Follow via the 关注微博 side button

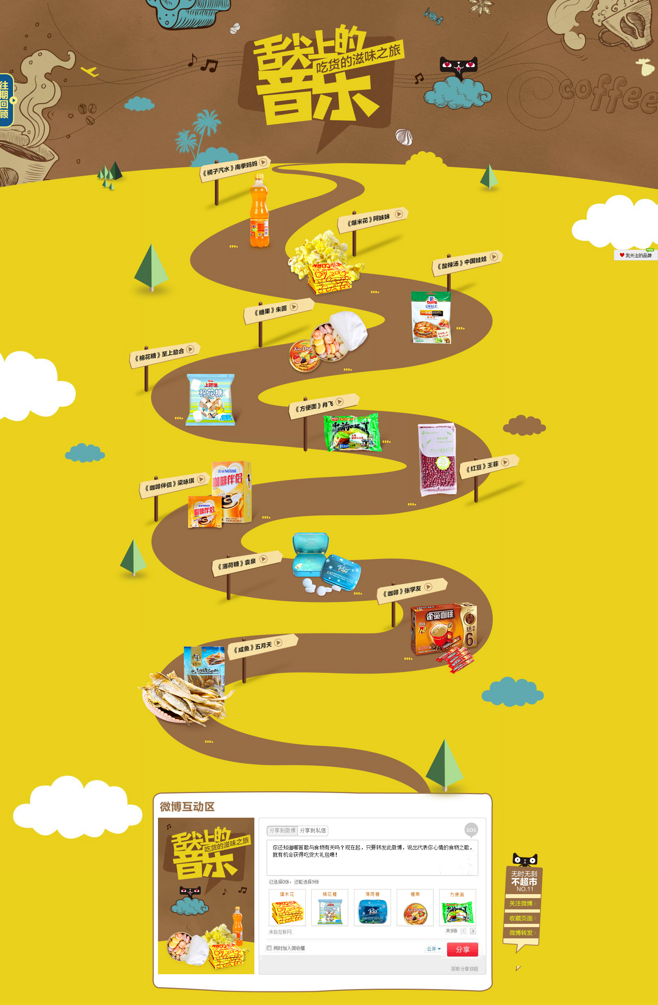(521, 903)
